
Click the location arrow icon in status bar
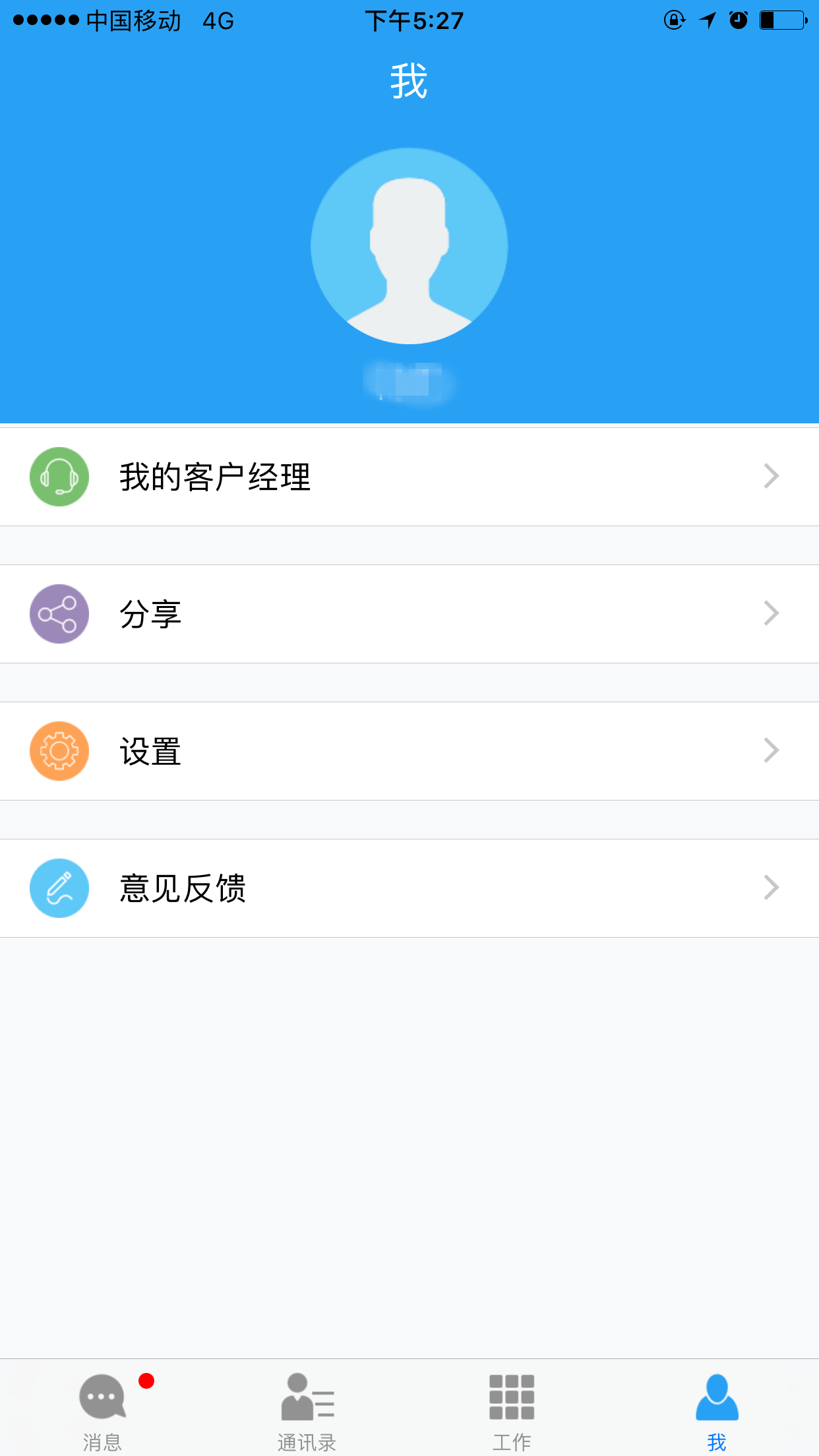tap(706, 21)
